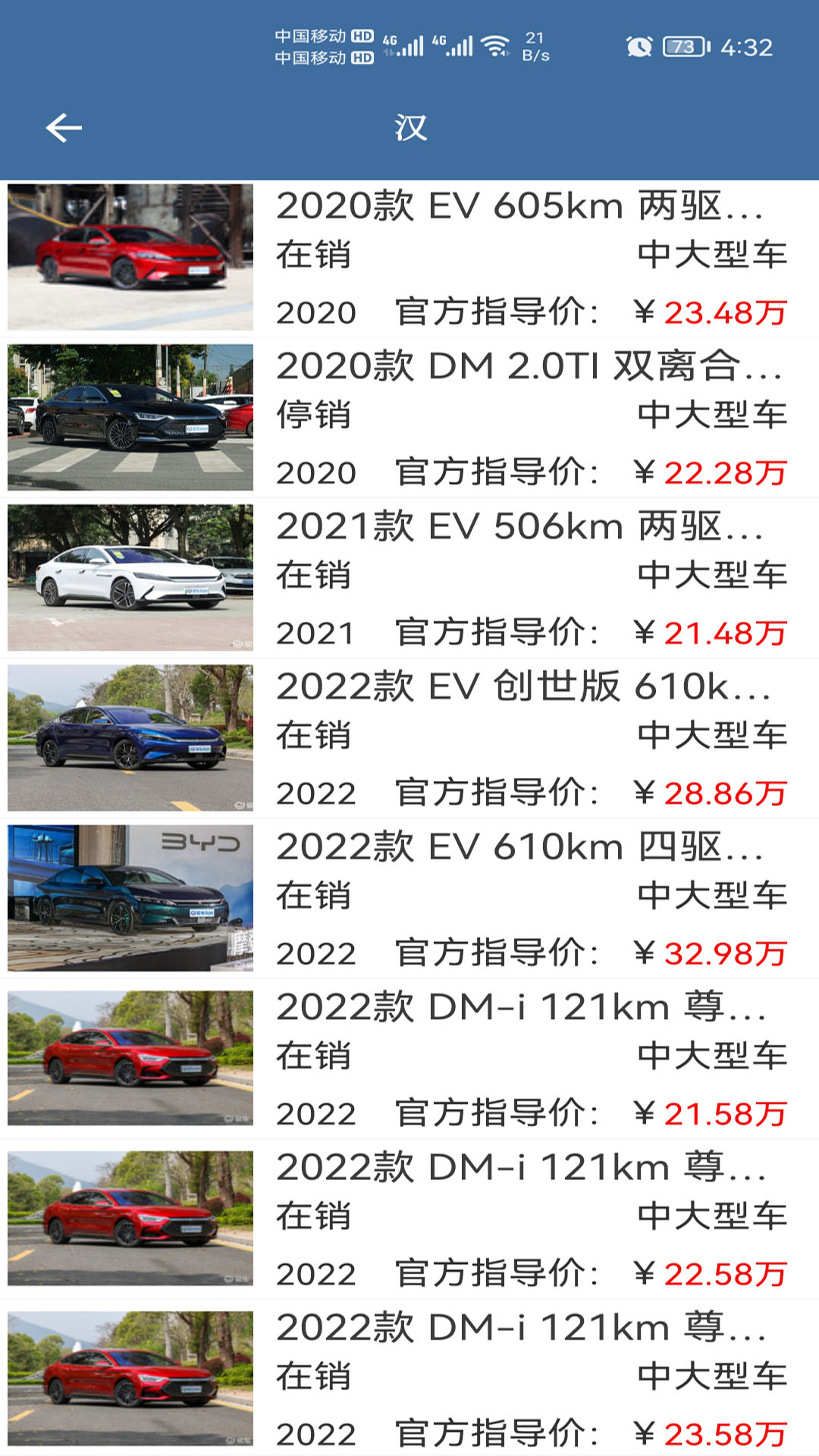Expand the first 2022款 DM-i 121km 尊 title
The width and height of the screenshot is (819, 1456).
[x=523, y=1007]
